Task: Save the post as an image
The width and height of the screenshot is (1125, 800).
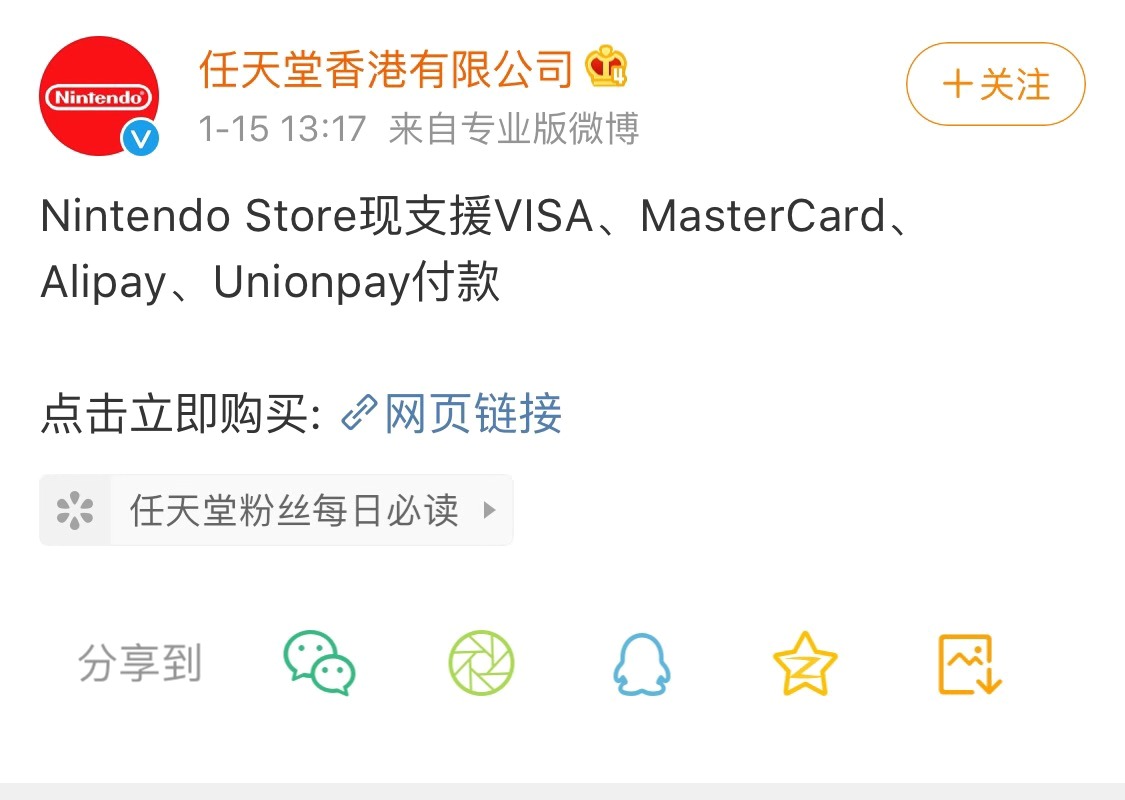Action: 969,664
